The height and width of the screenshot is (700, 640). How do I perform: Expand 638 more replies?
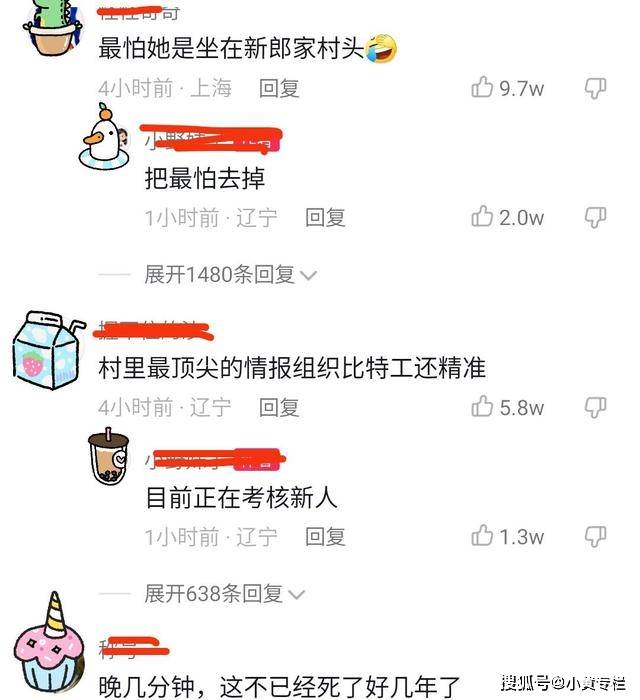[x=224, y=594]
